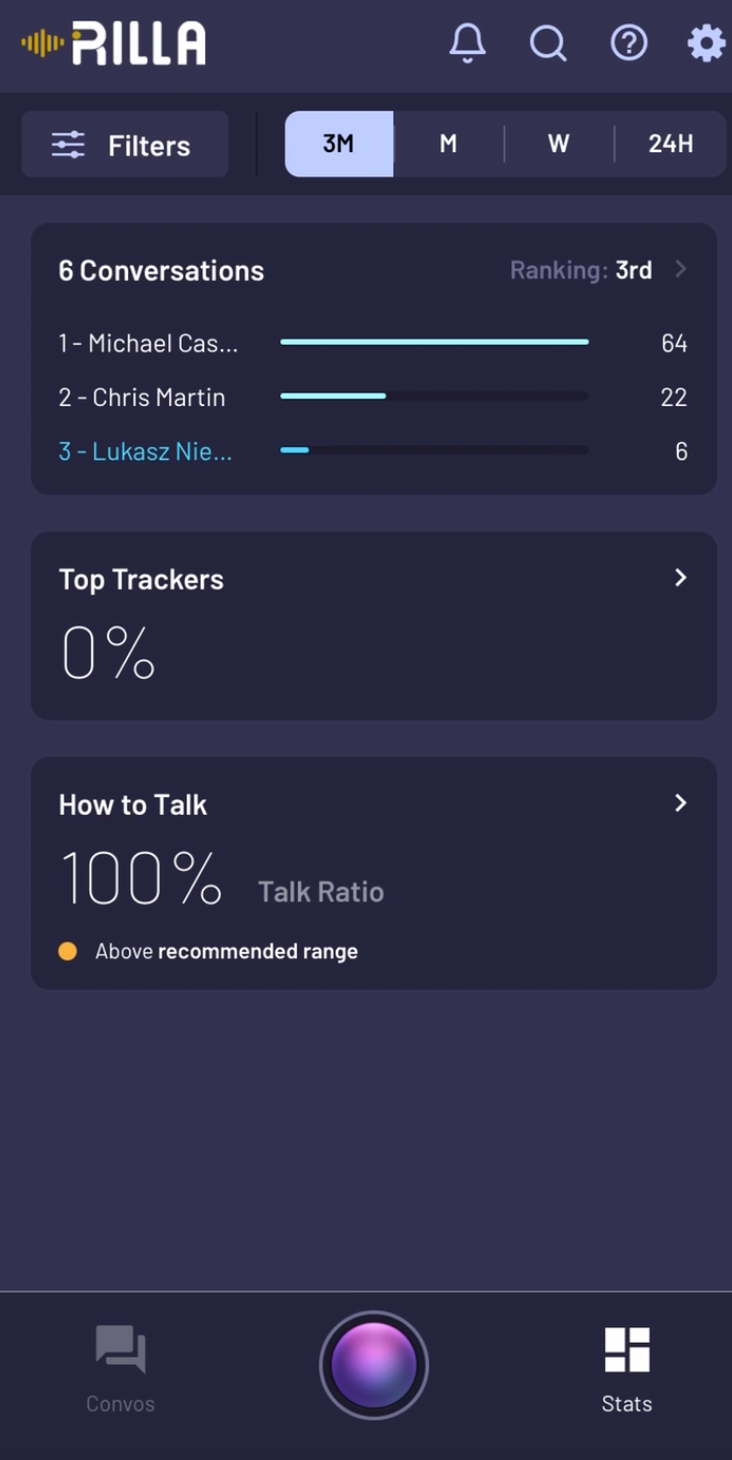Open settings gear icon
The width and height of the screenshot is (732, 1460).
[706, 43]
